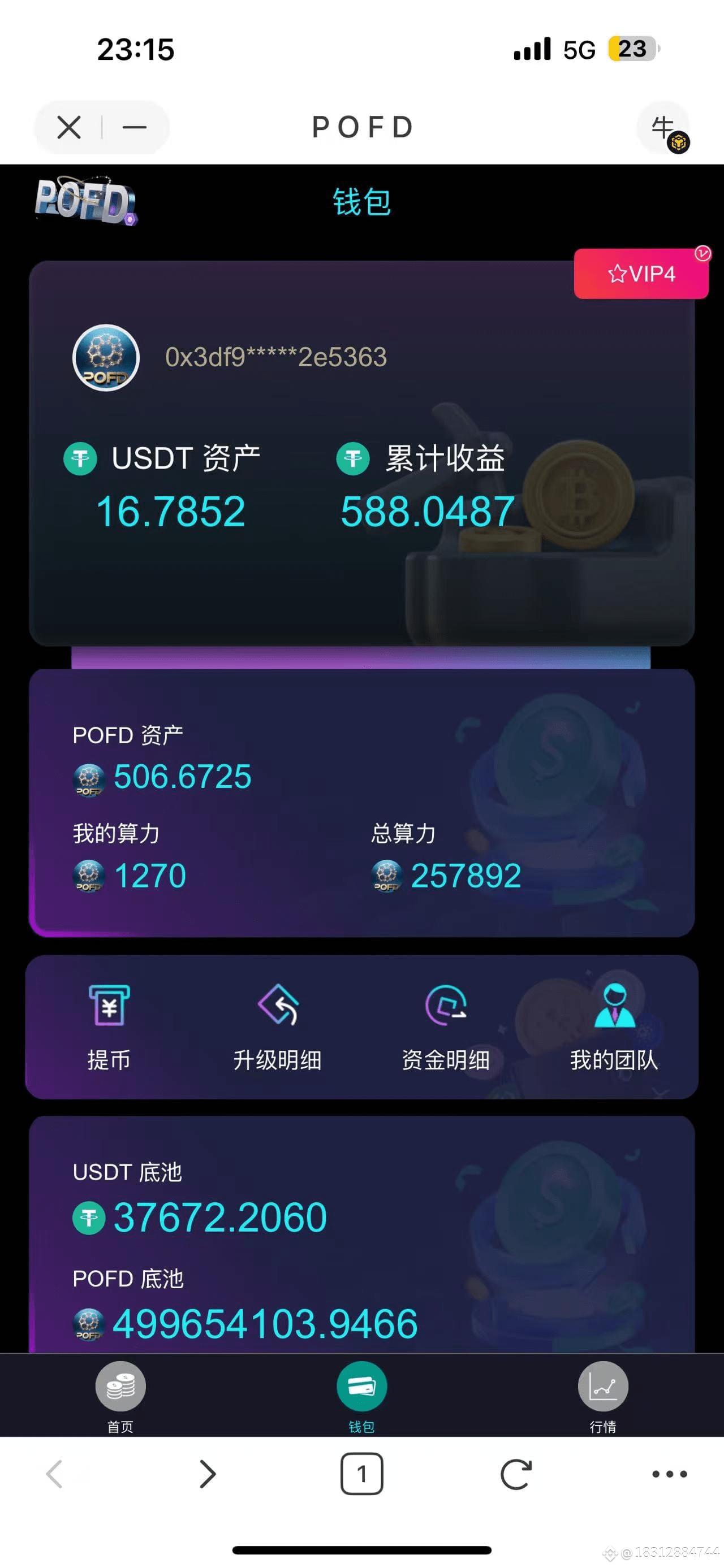Select the 钱包 wallet tab
This screenshot has height=1568, width=724.
(x=361, y=1394)
